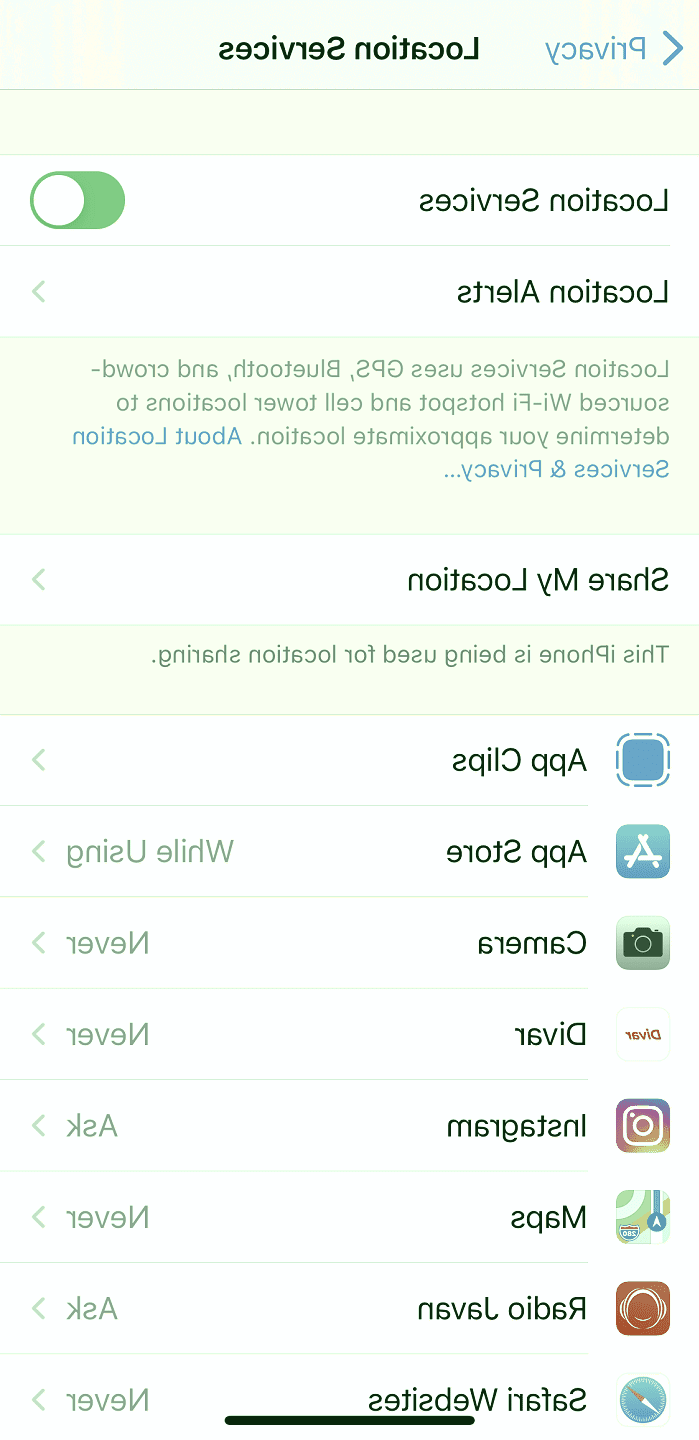Open Share My Location
The width and height of the screenshot is (699, 1440).
(x=350, y=580)
